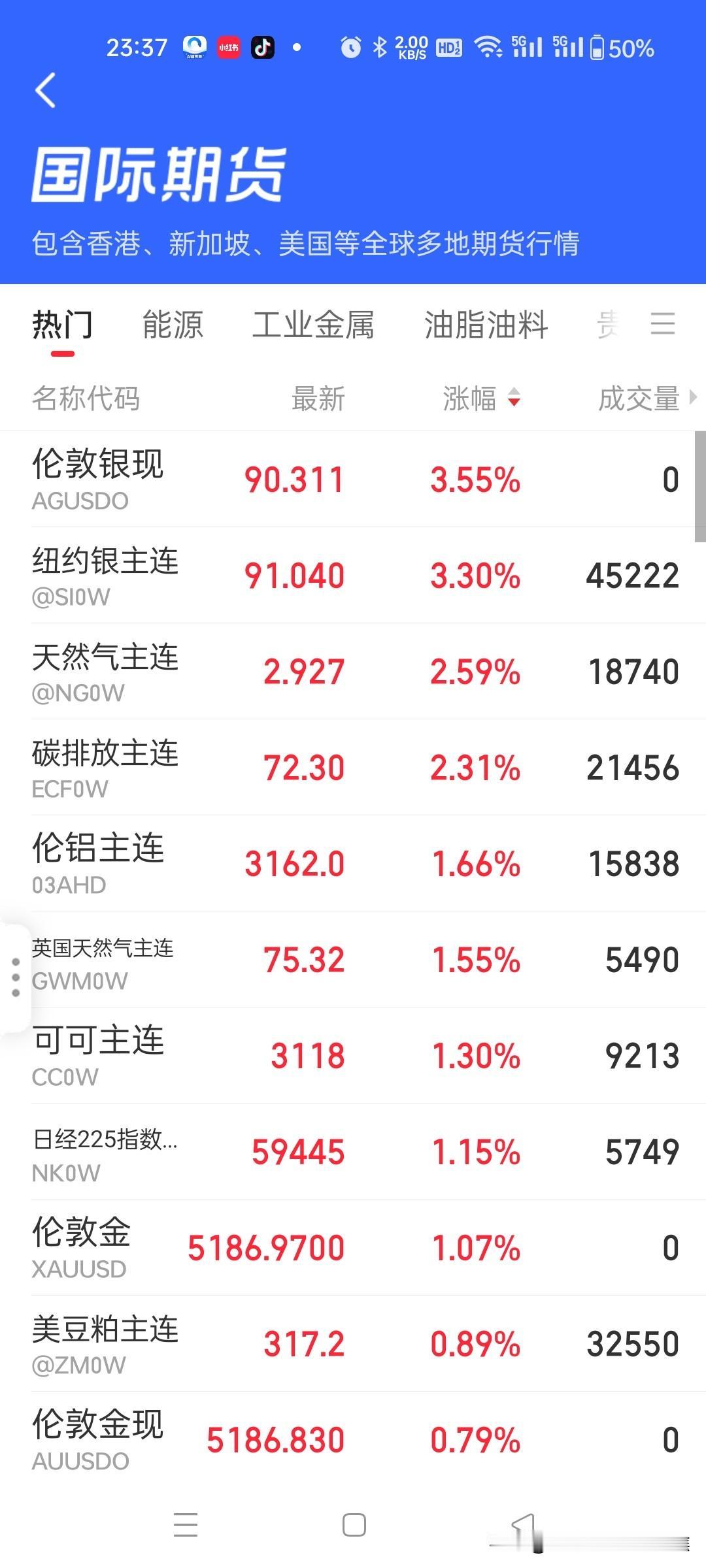Open the hamburger category menu icon
The image size is (706, 1568).
(663, 325)
